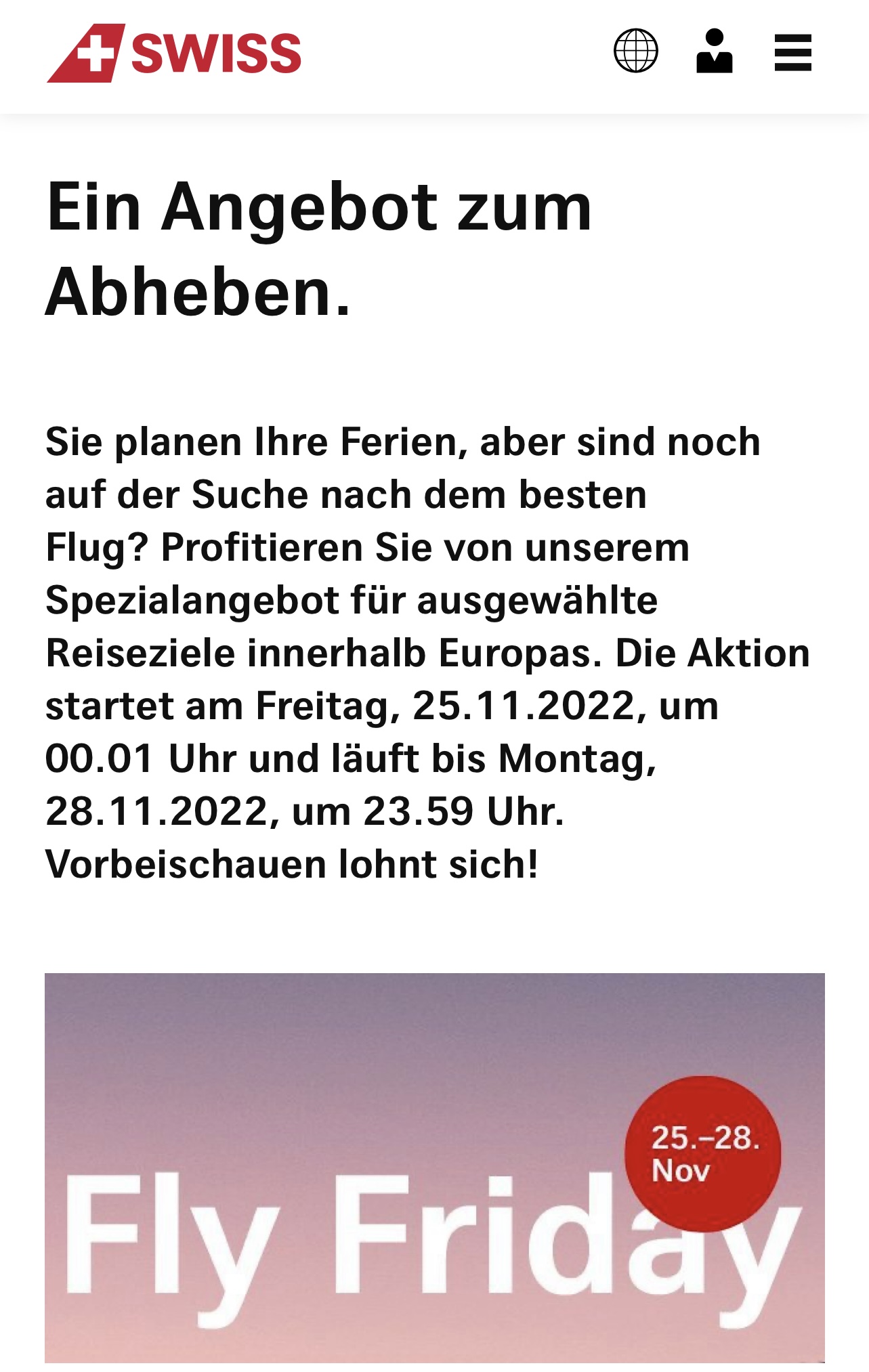Open the hamburger navigation menu
This screenshot has width=869, height=1372.
coord(792,52)
